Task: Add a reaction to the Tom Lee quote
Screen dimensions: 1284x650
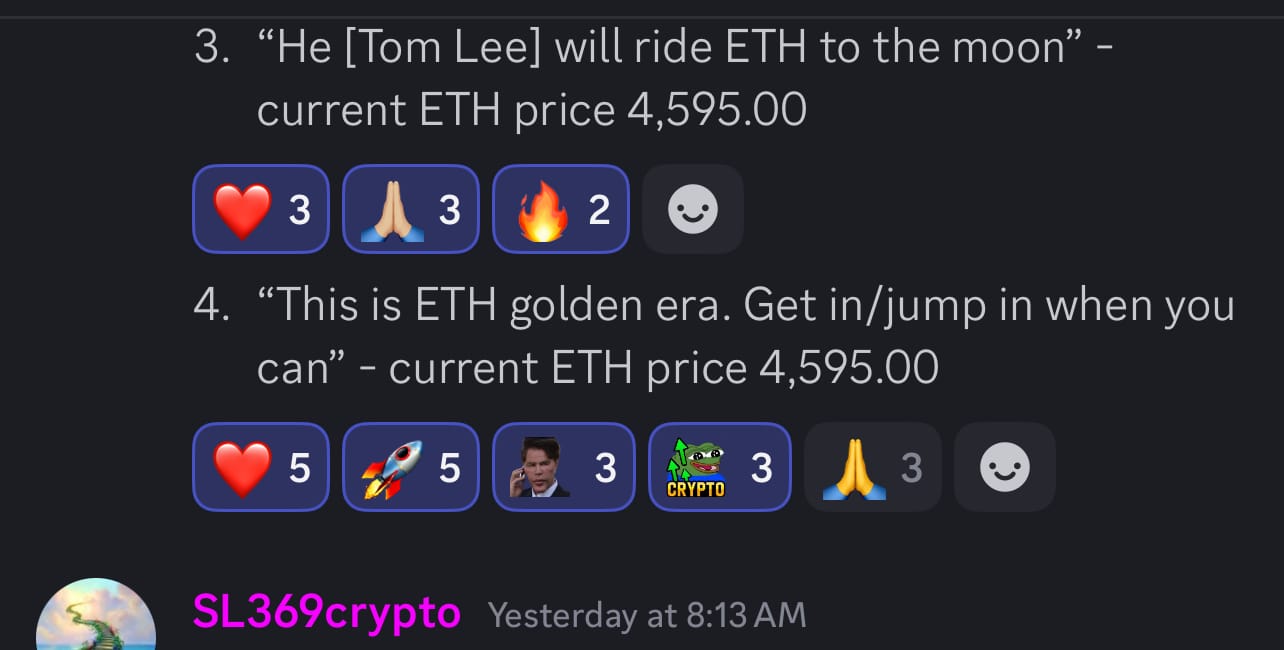Action: tap(692, 209)
